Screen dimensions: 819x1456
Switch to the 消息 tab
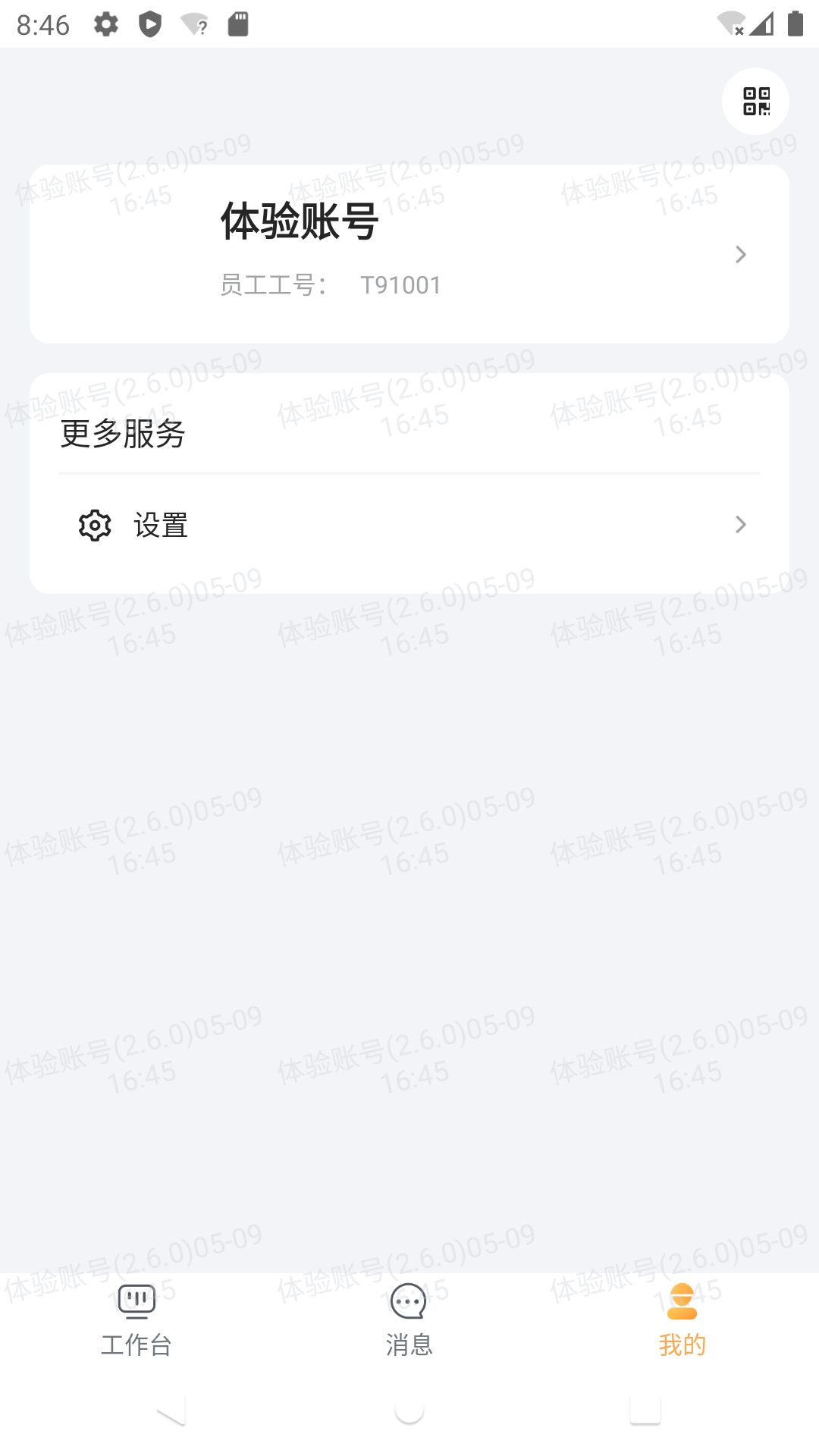coord(409,1320)
